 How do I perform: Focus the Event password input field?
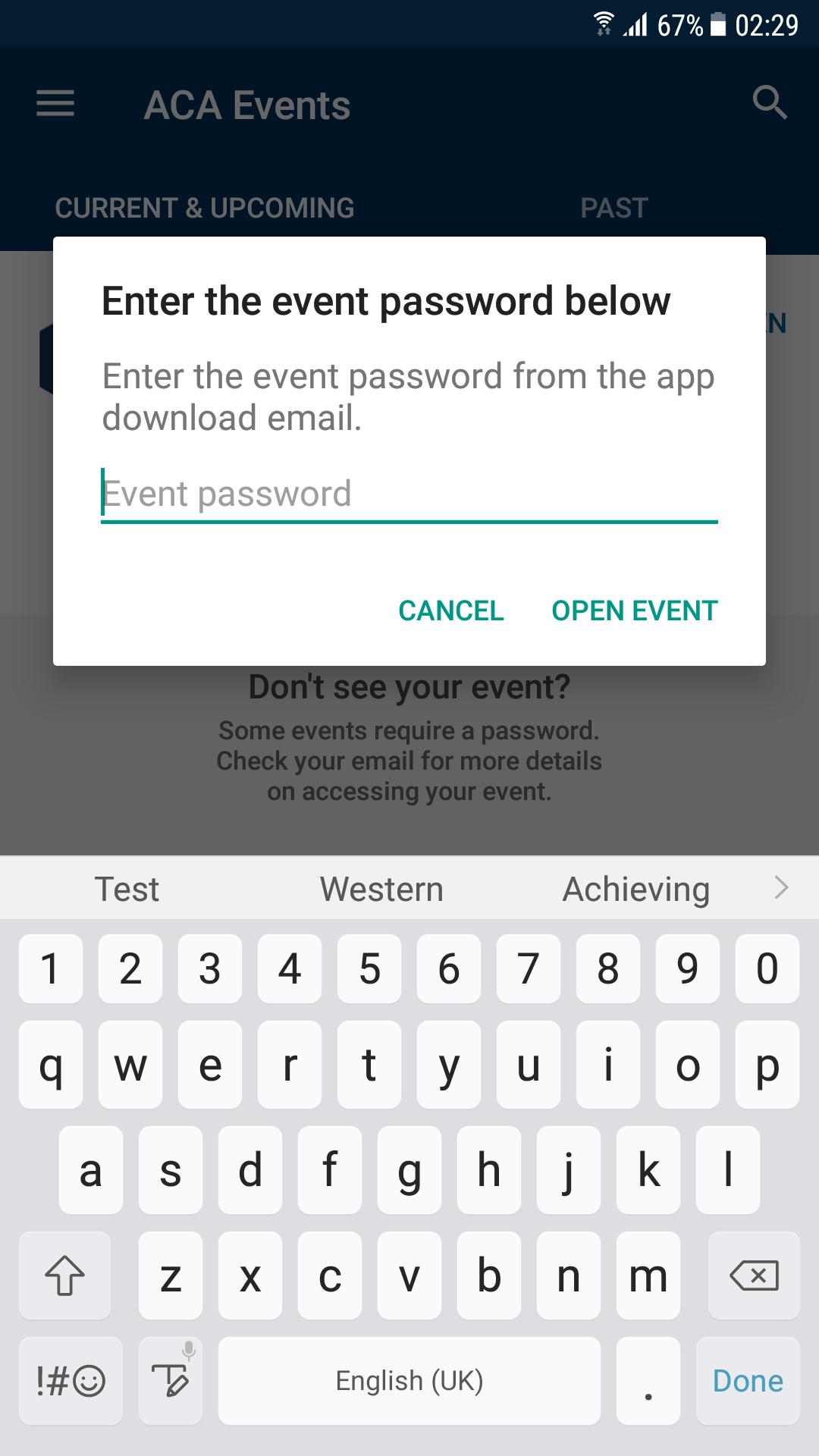(x=409, y=493)
